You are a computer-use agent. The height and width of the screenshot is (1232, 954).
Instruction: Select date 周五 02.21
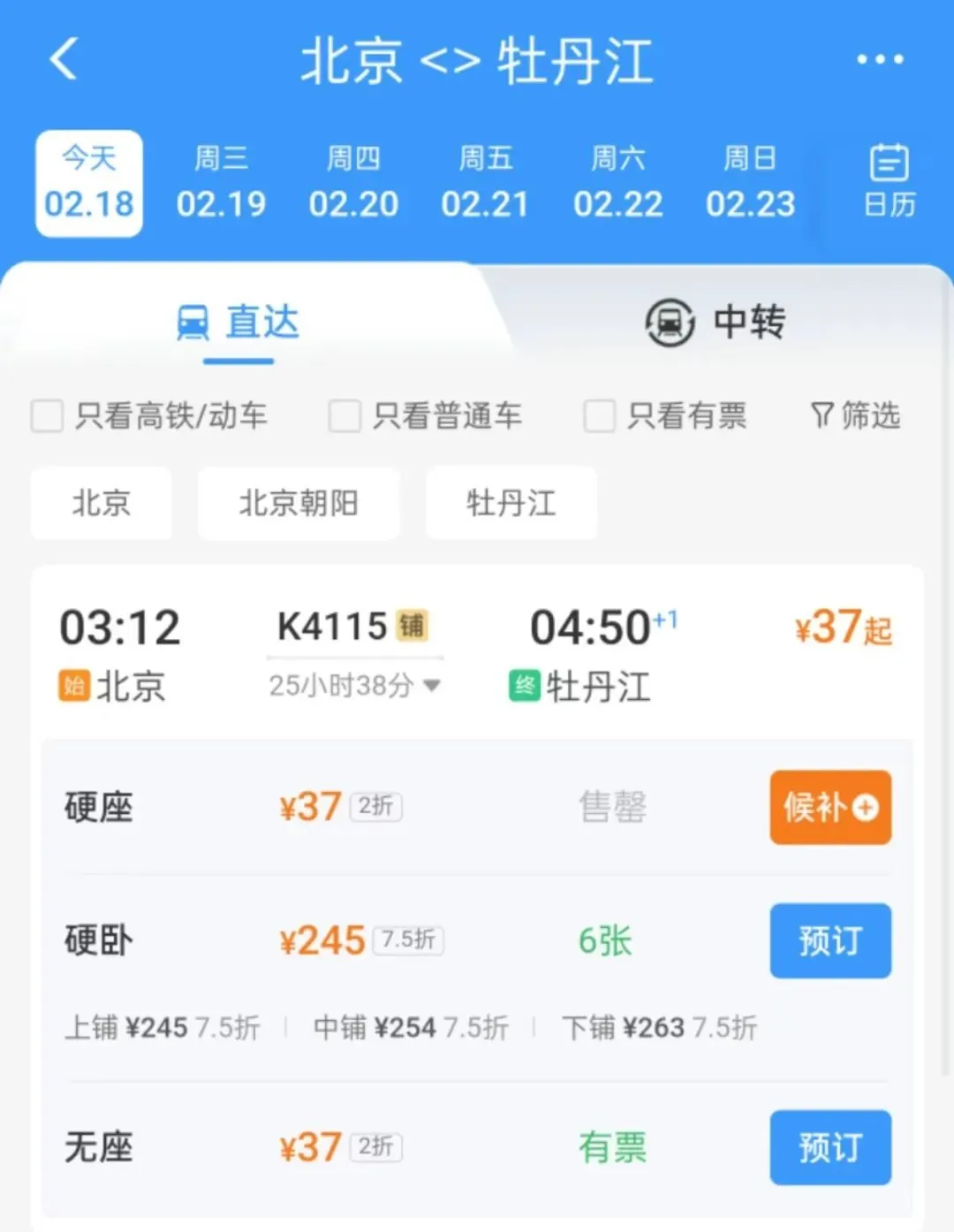pyautogui.click(x=485, y=183)
